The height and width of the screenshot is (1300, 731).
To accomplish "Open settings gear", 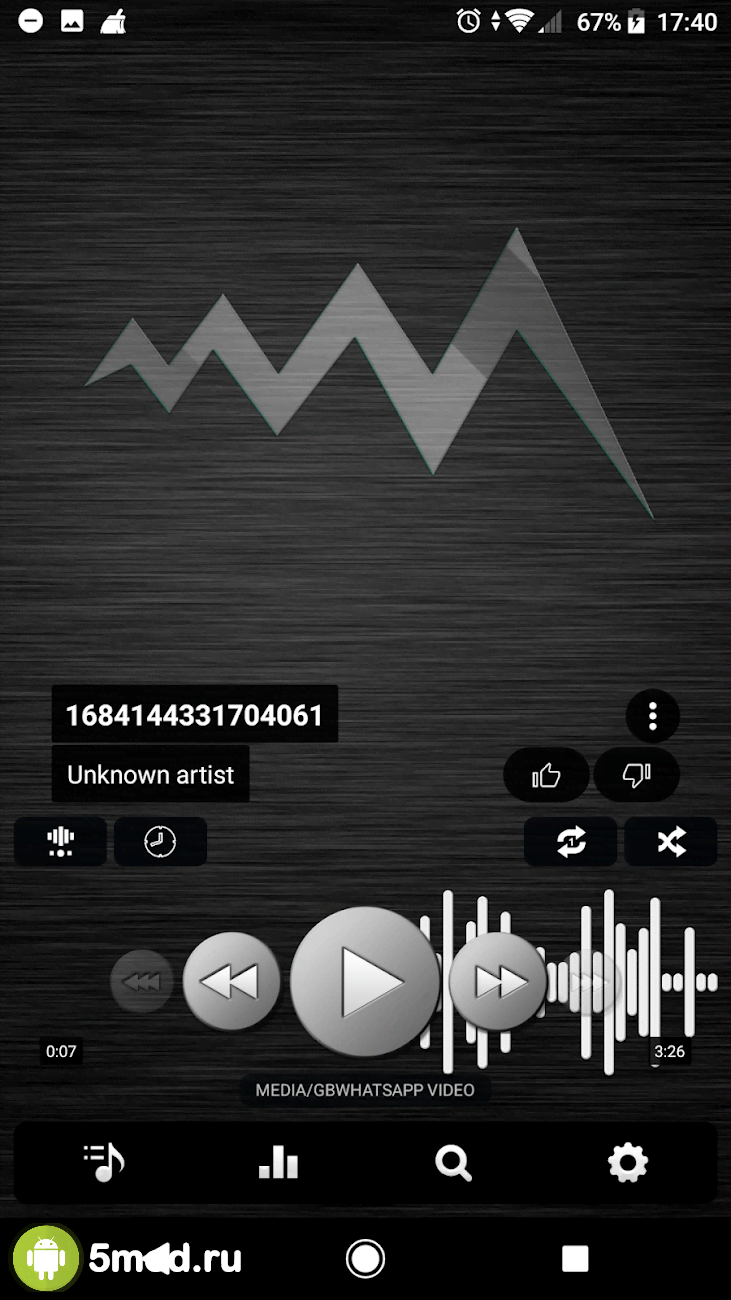I will (x=628, y=1162).
